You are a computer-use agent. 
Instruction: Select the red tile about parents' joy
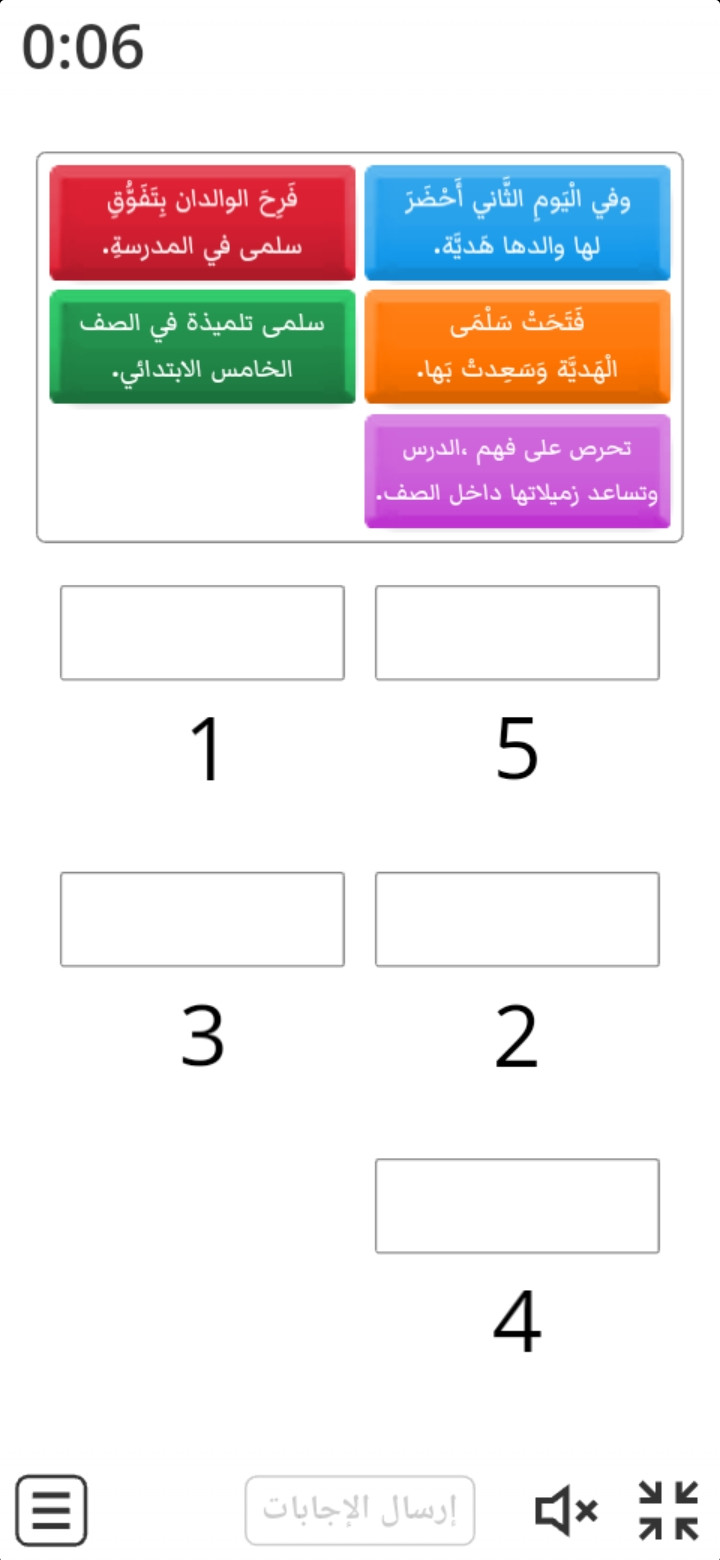pyautogui.click(x=203, y=222)
